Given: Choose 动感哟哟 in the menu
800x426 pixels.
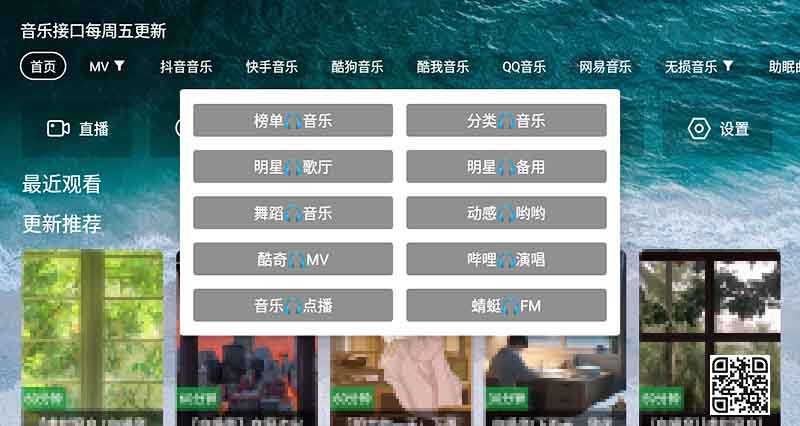Looking at the screenshot, I should [x=506, y=213].
